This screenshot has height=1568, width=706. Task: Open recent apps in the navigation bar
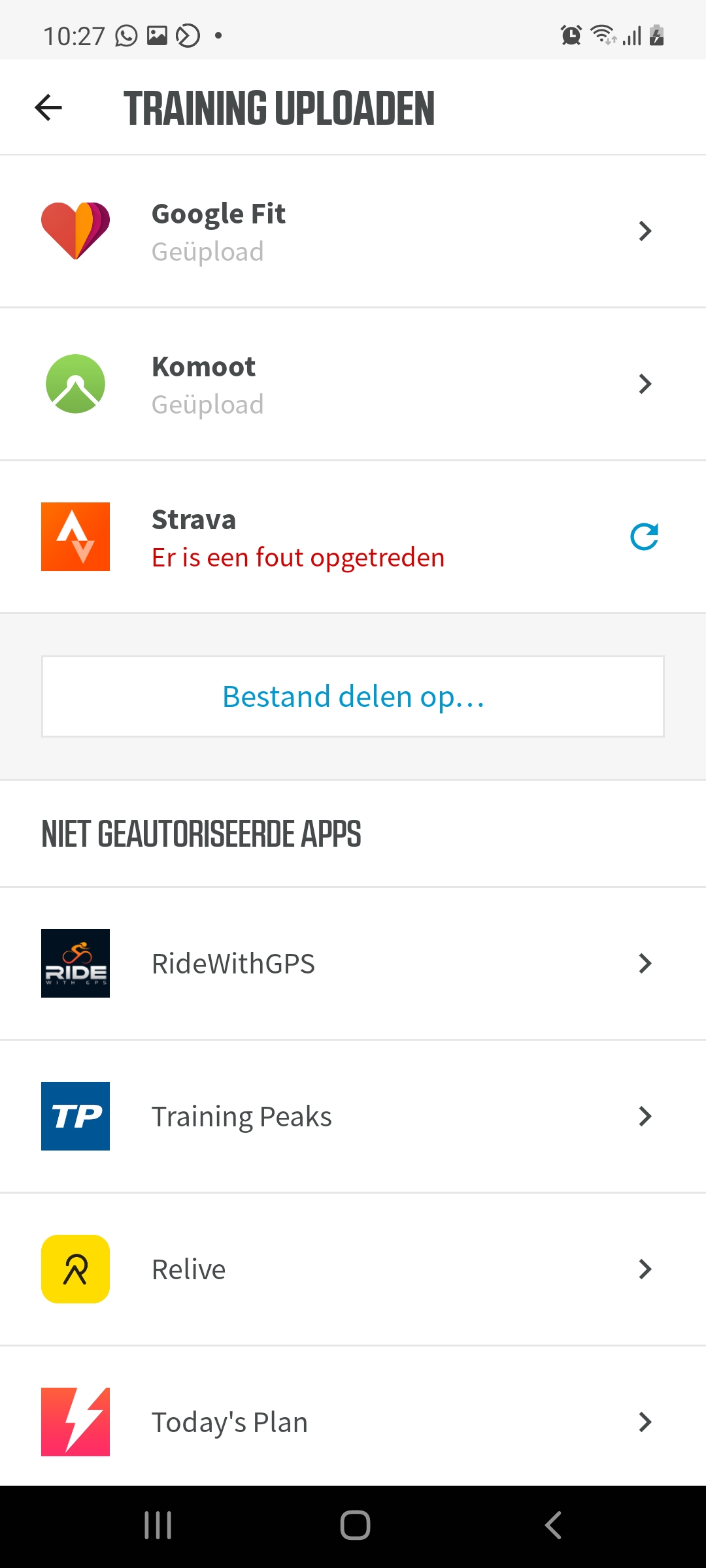[158, 1526]
